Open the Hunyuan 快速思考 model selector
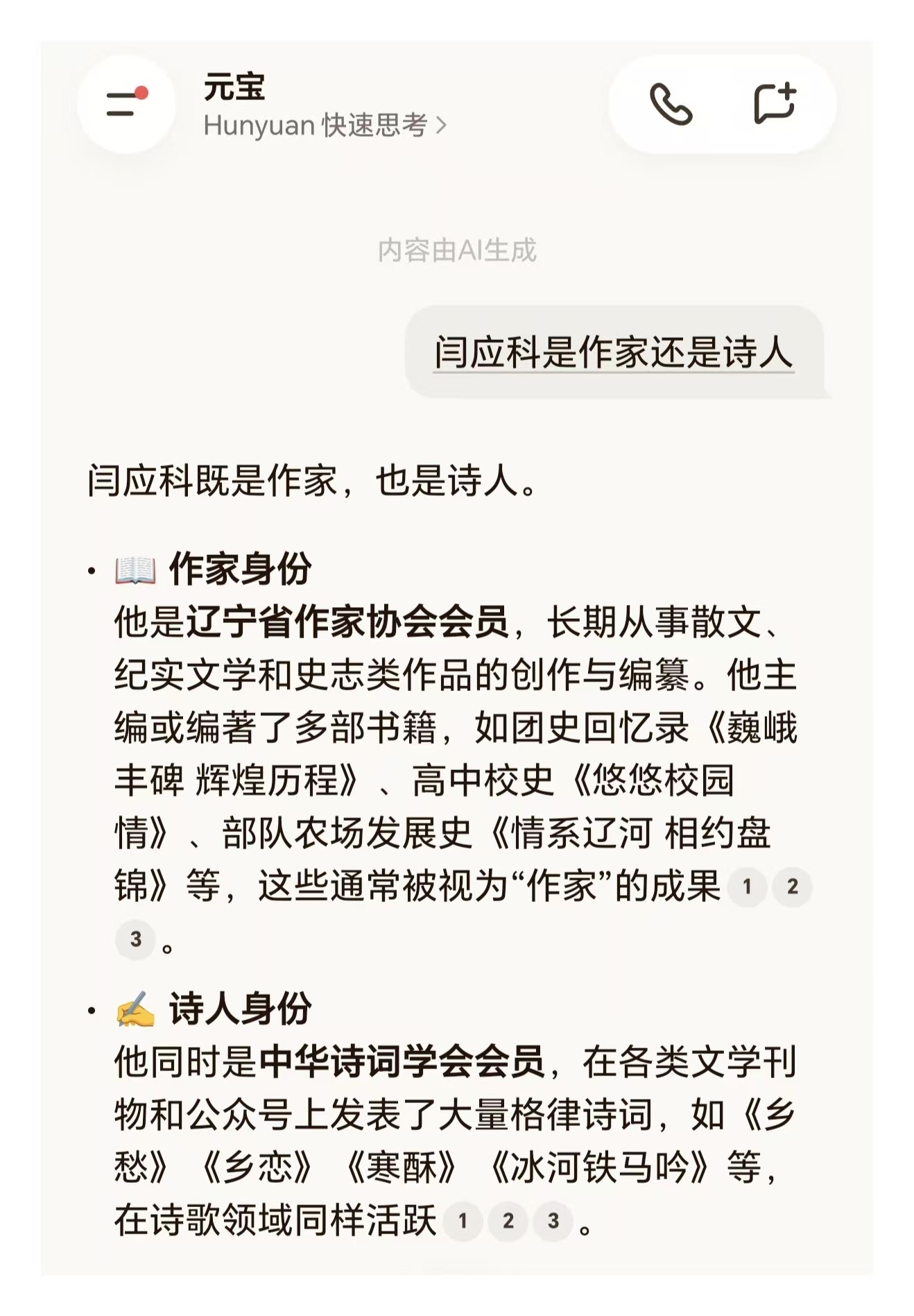 pyautogui.click(x=325, y=126)
